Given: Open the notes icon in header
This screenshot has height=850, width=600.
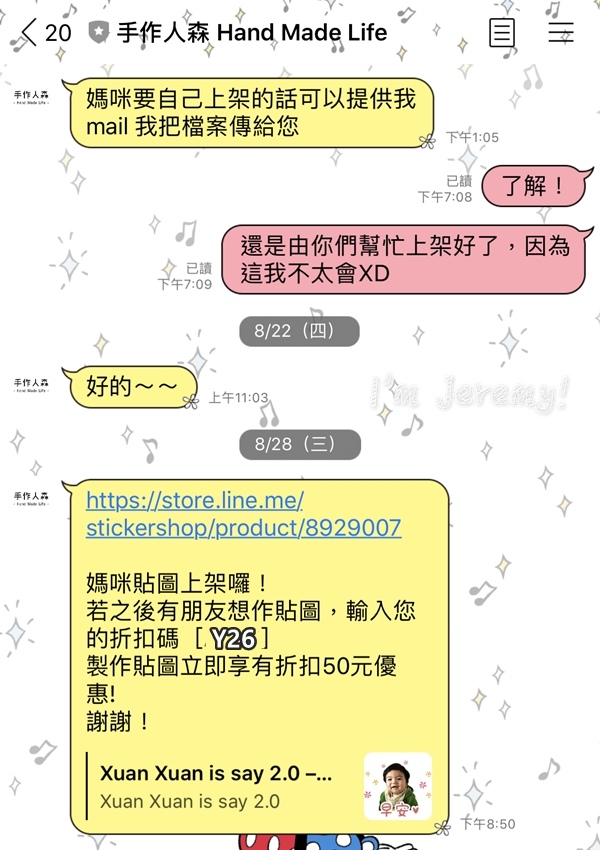Looking at the screenshot, I should click(502, 33).
